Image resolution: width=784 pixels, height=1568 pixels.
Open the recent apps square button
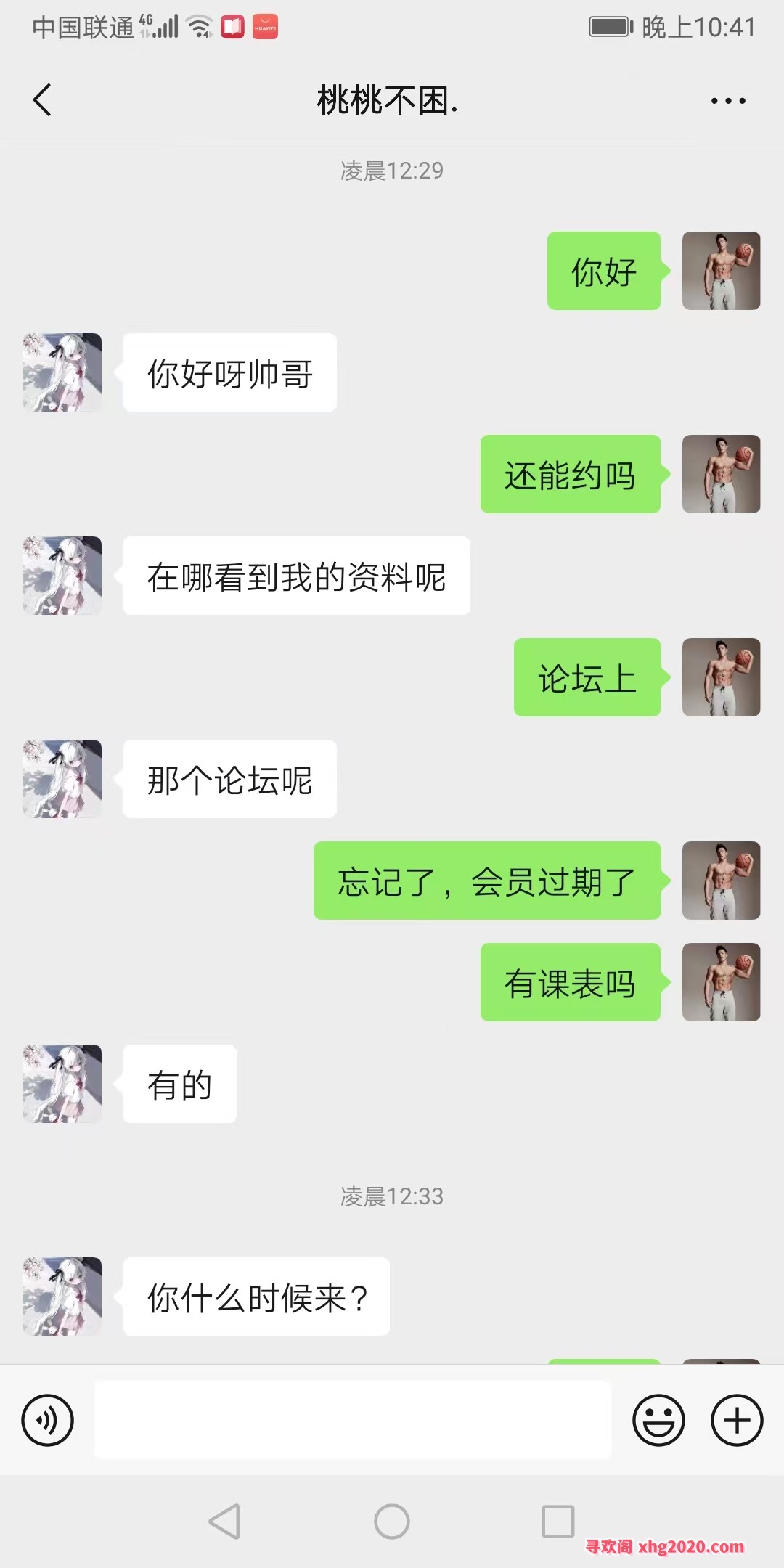tap(558, 1521)
